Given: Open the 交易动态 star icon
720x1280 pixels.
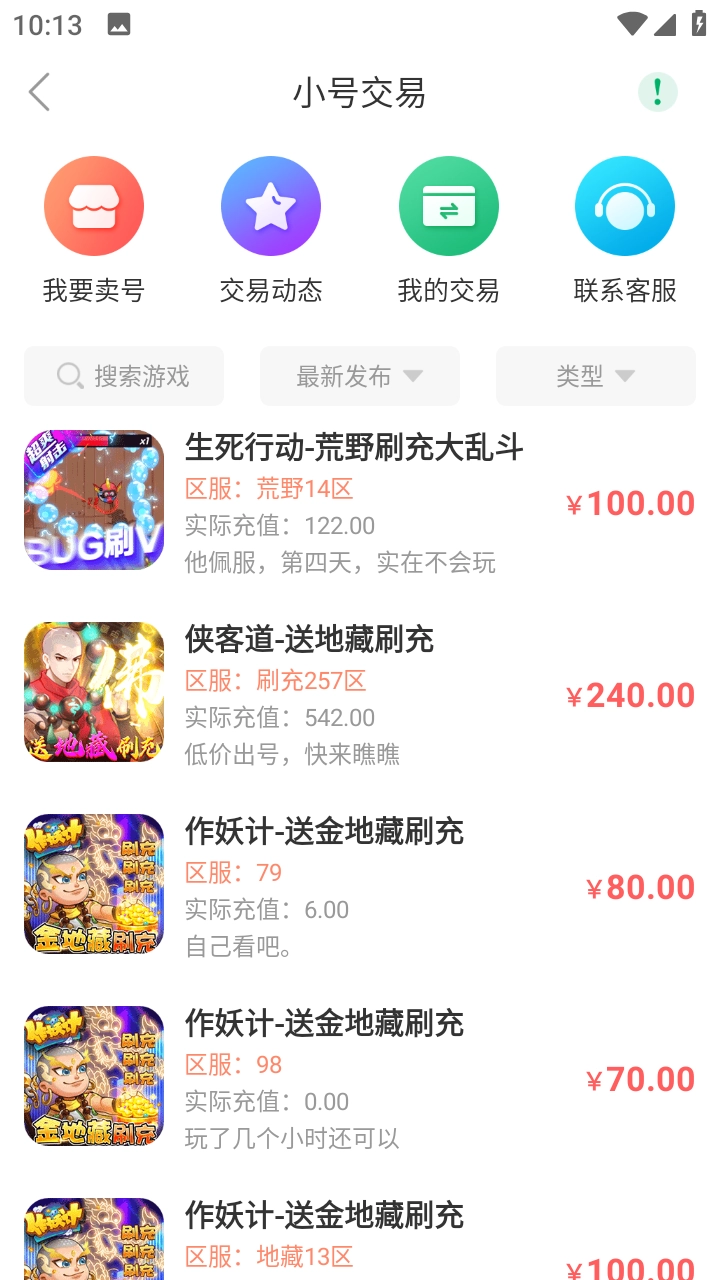Looking at the screenshot, I should [271, 205].
